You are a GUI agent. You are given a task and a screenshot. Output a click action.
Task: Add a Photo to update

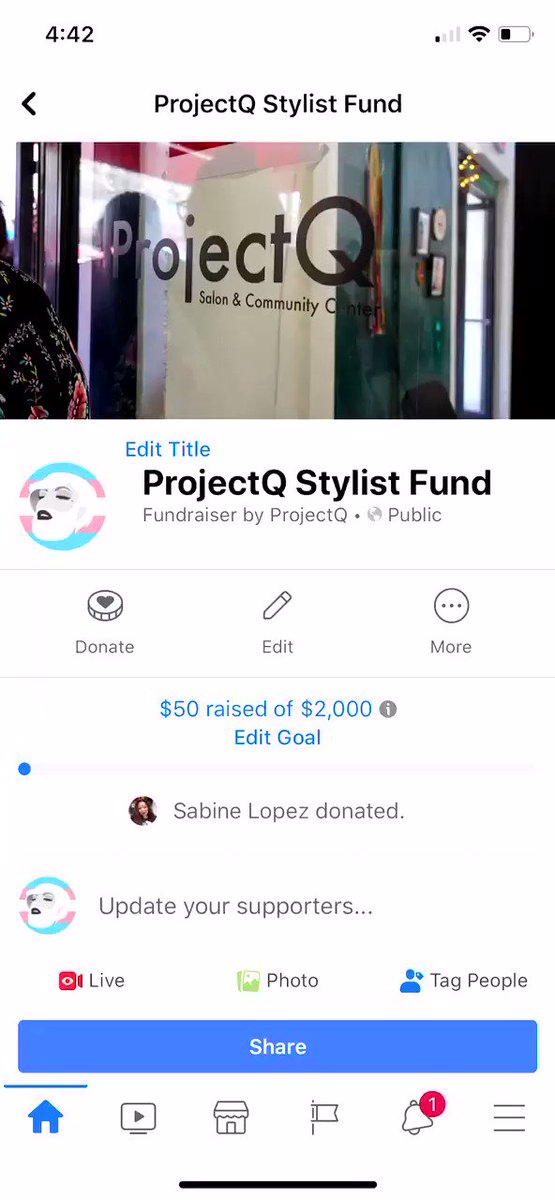tap(277, 981)
